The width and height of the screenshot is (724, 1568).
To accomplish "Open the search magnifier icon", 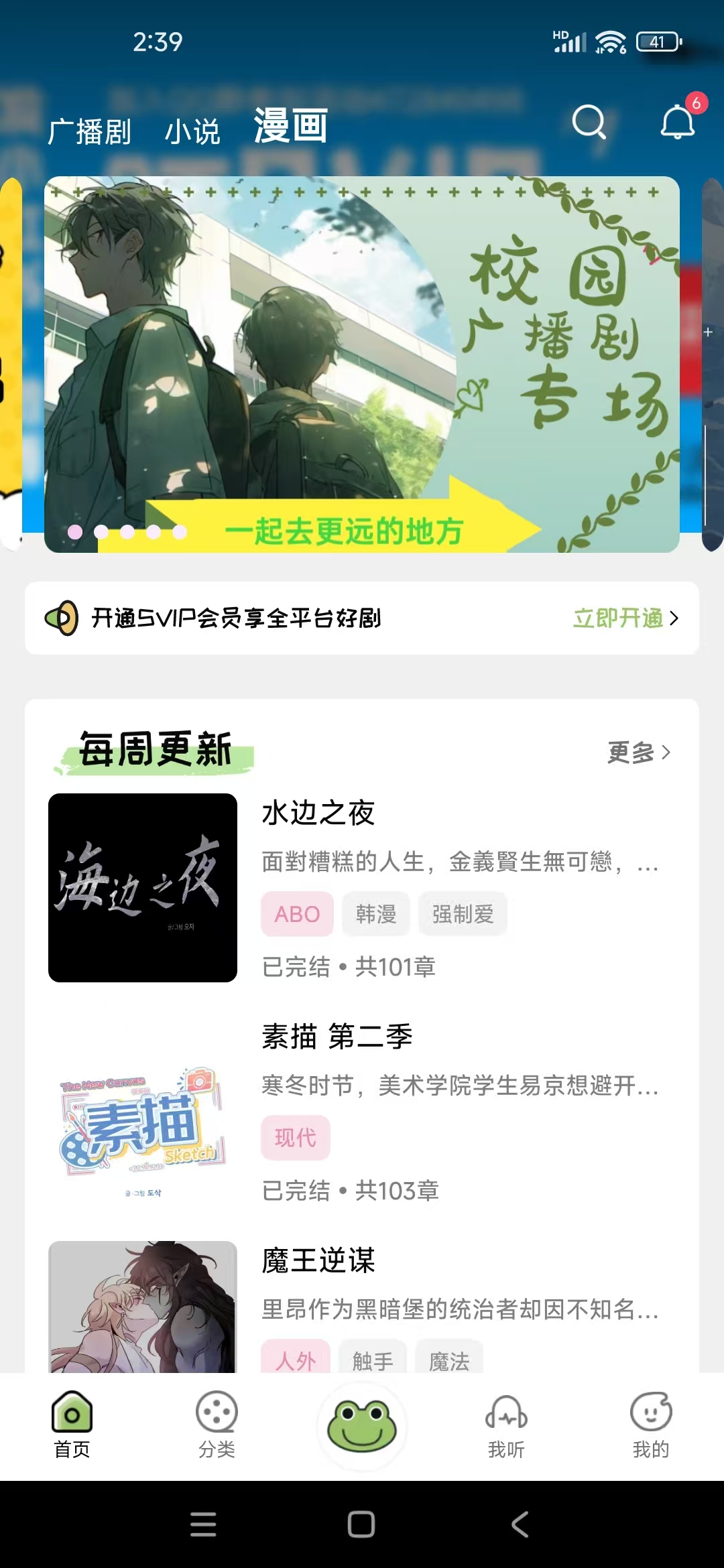I will coord(588,122).
